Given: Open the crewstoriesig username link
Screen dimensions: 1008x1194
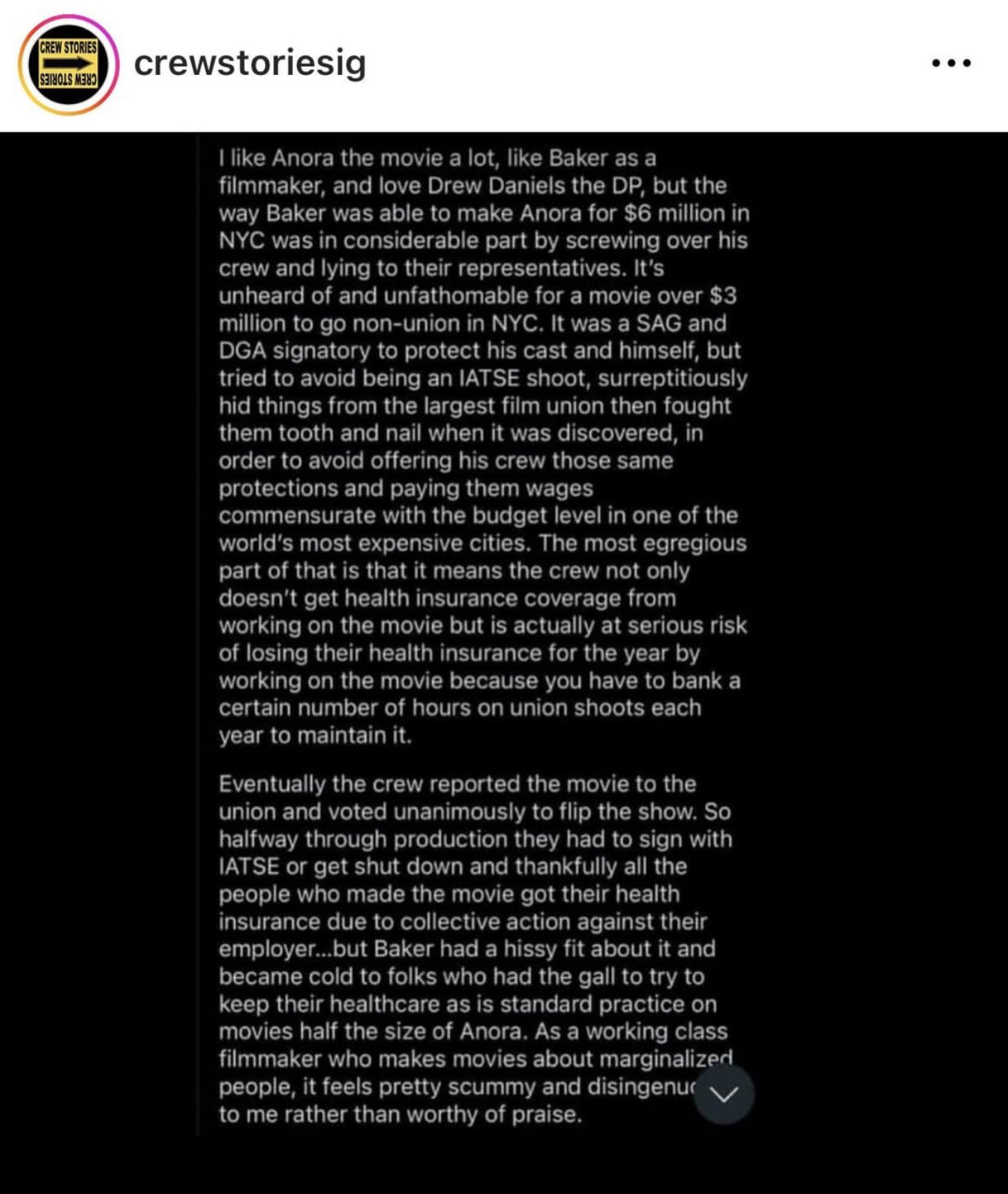Looking at the screenshot, I should pyautogui.click(x=250, y=63).
